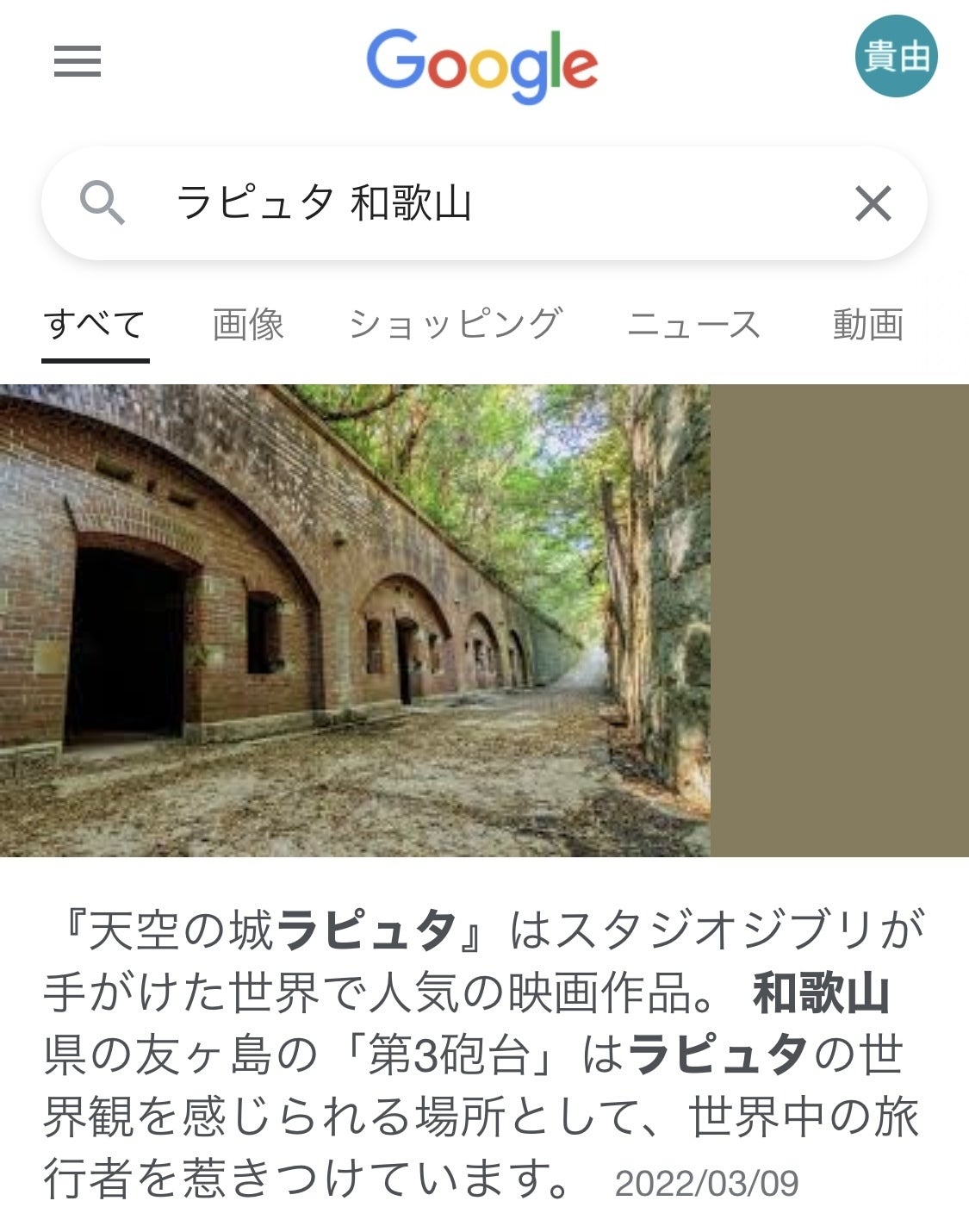Switch to the 画像 tab

pyautogui.click(x=248, y=325)
